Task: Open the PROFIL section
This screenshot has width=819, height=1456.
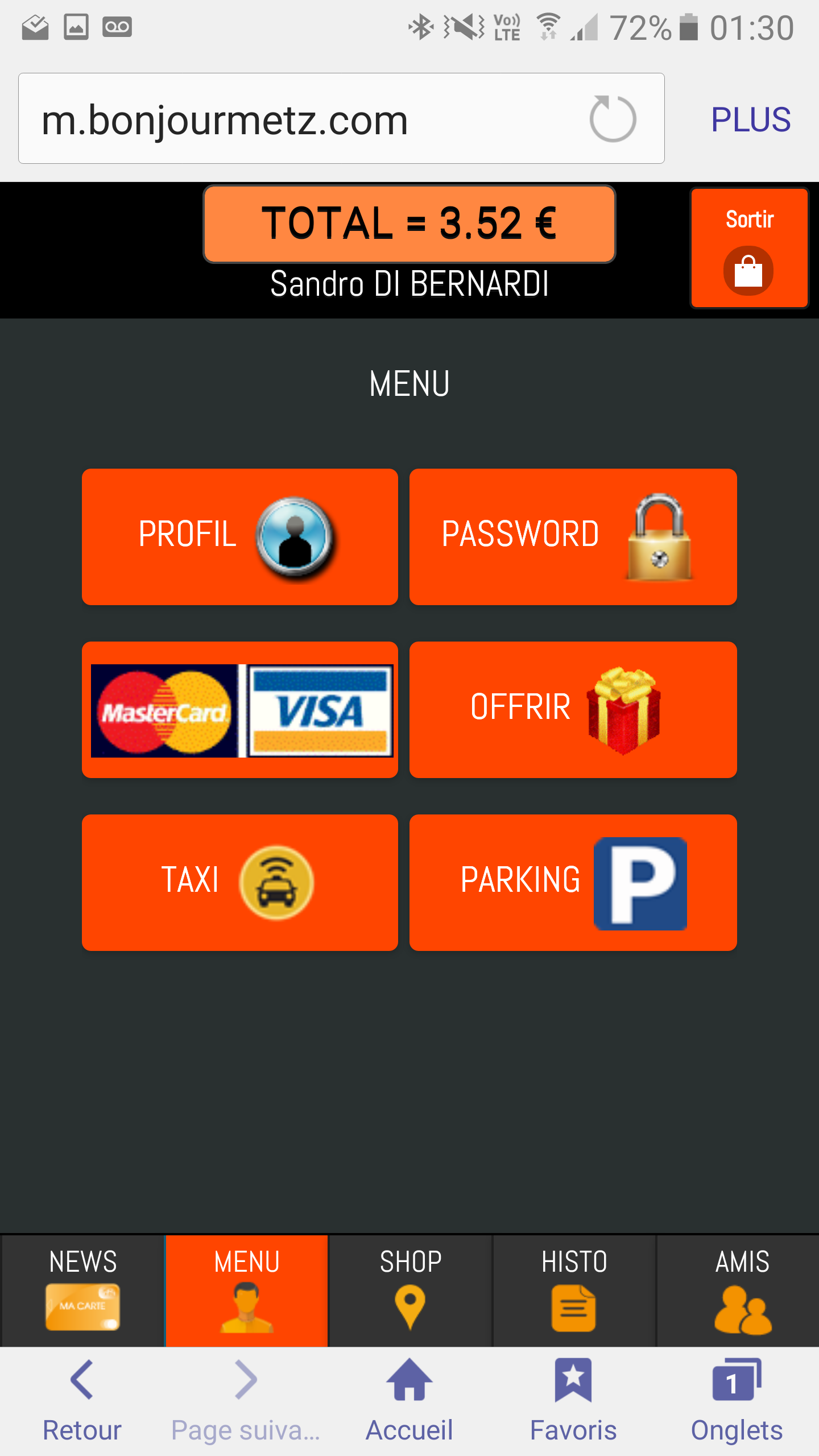Action: coord(239,536)
